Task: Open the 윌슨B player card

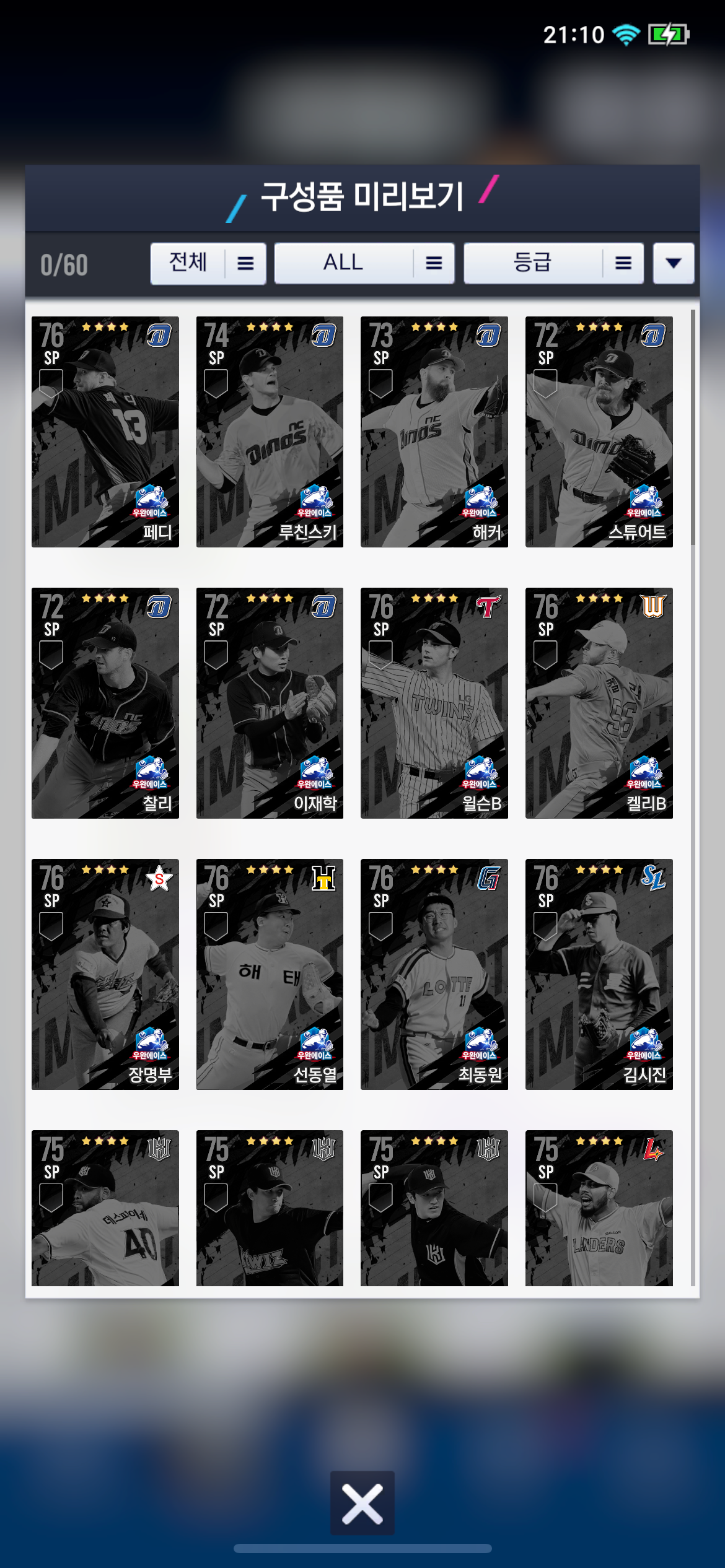Action: (434, 703)
